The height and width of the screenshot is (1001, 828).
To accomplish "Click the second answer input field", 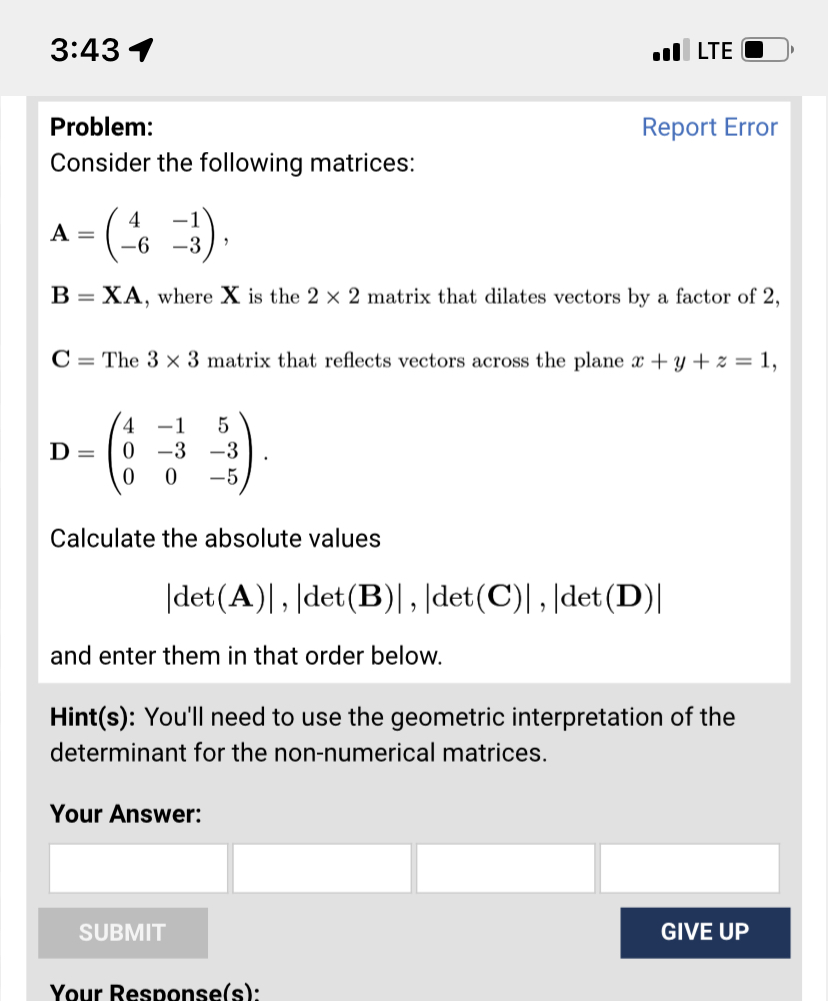I will tap(321, 867).
